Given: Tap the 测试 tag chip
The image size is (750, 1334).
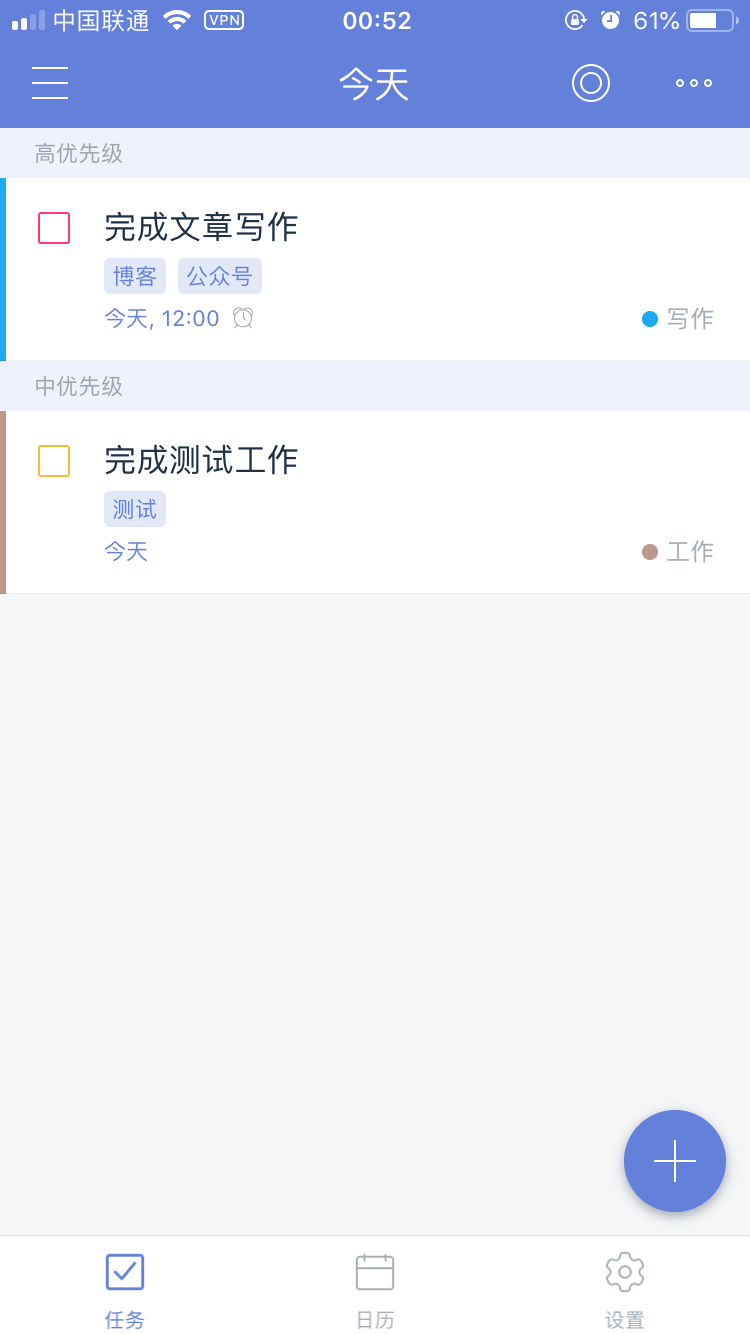Looking at the screenshot, I should coord(135,509).
